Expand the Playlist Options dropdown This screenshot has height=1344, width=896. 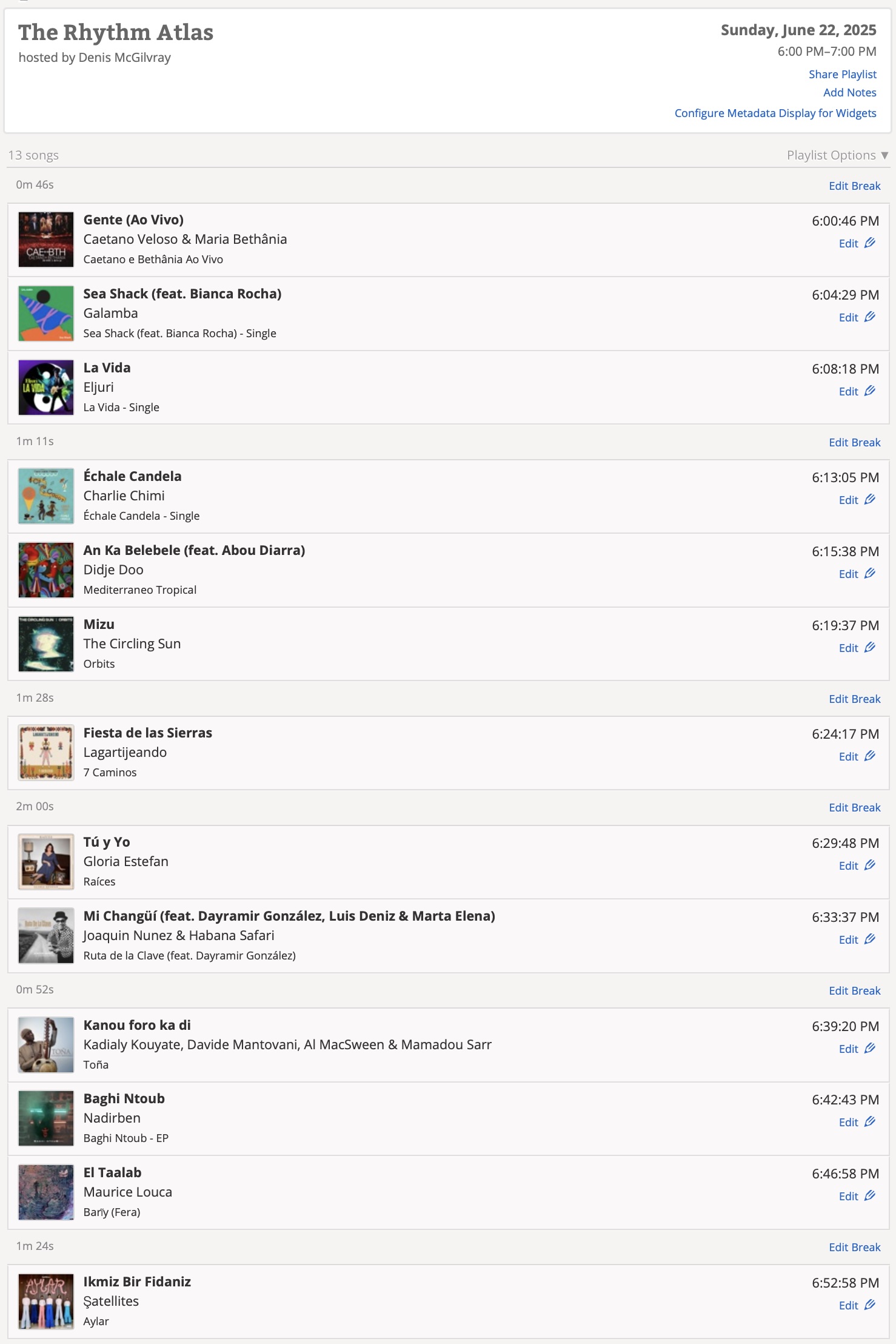[x=837, y=155]
